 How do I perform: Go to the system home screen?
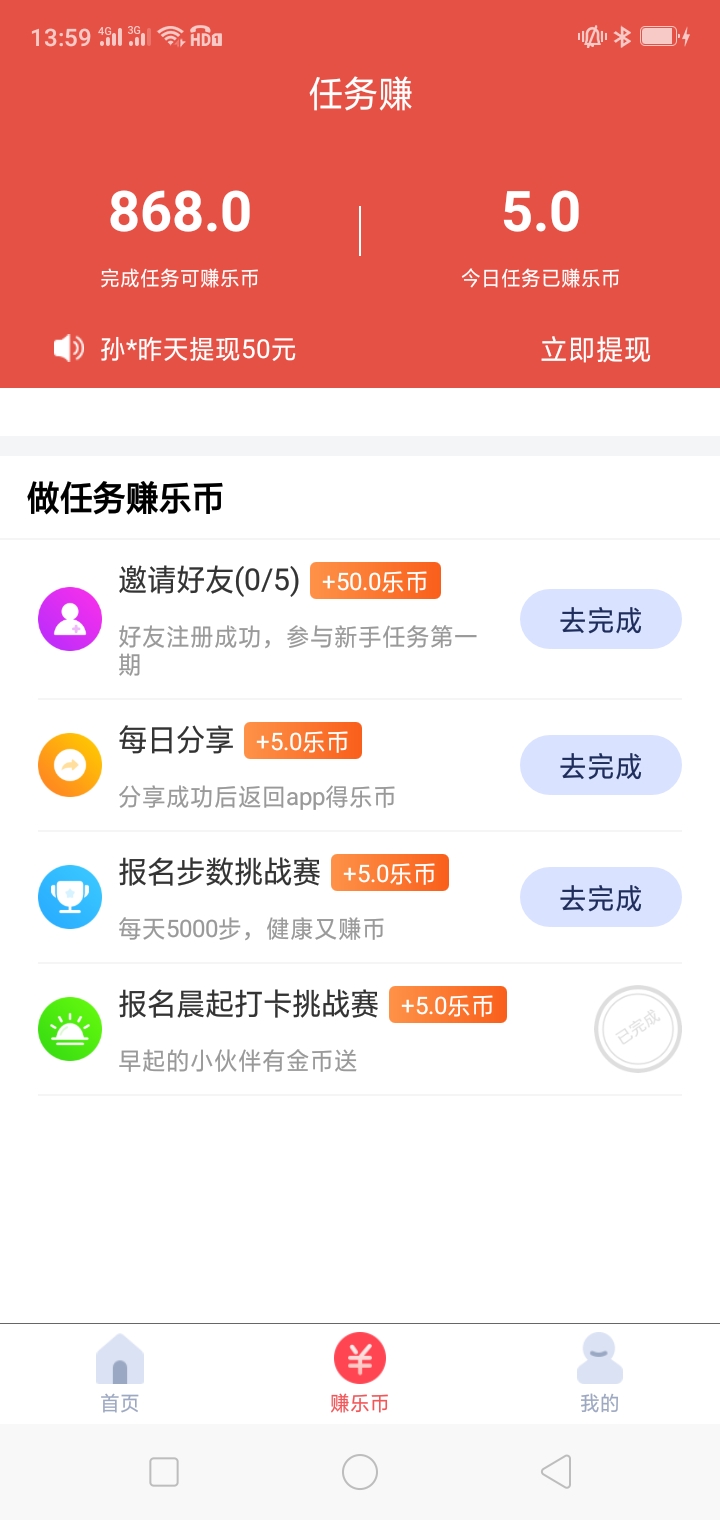click(360, 1472)
